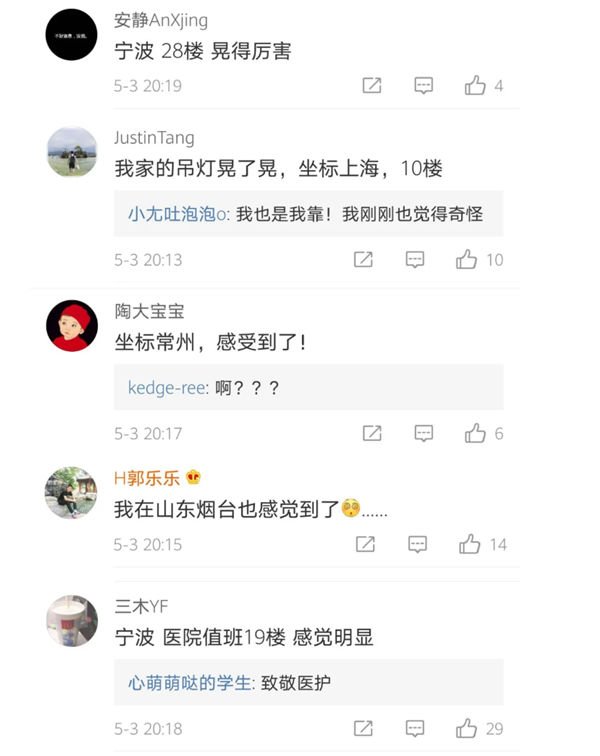Reply to 安静AnXjing's comment
This screenshot has width=600, height=756.
tap(424, 86)
